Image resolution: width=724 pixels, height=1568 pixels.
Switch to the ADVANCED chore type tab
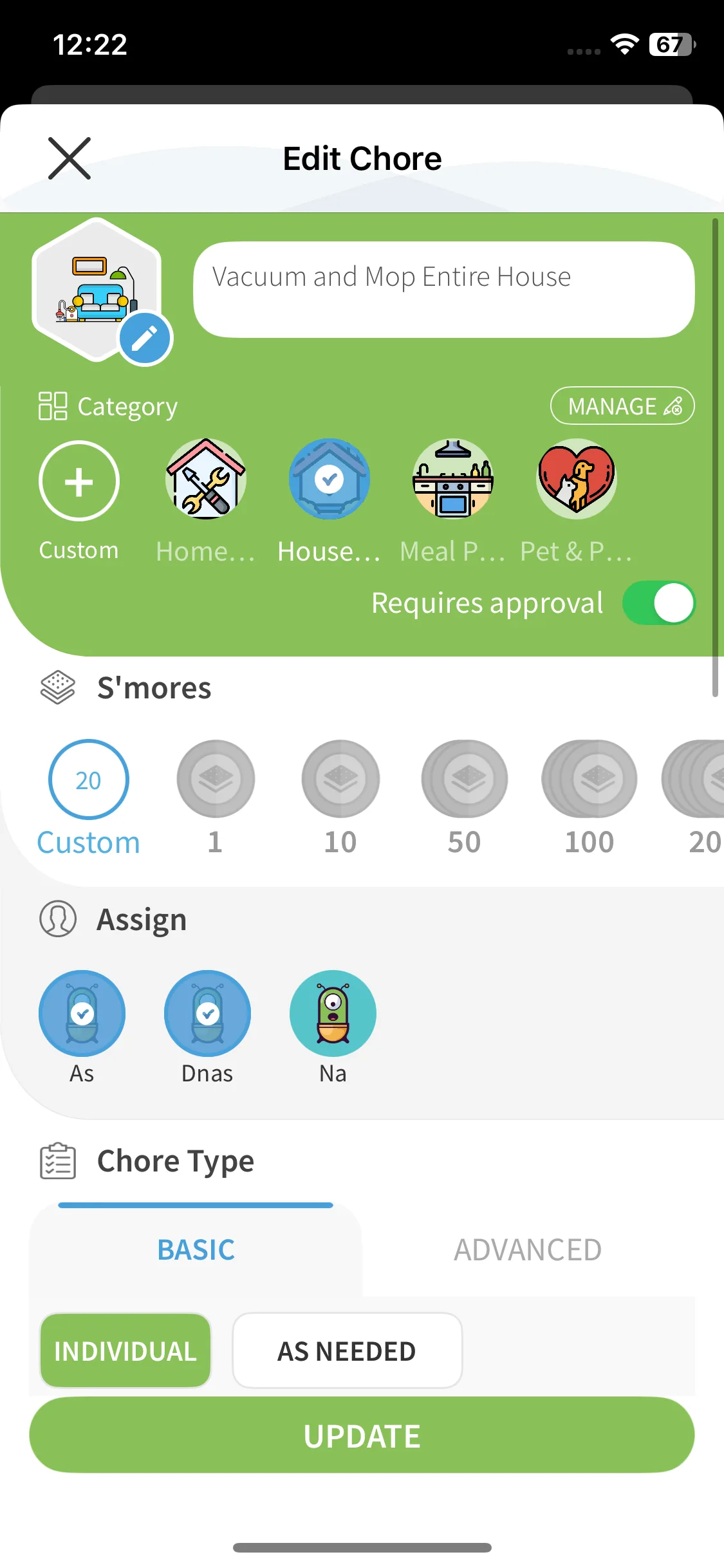[x=528, y=1250]
